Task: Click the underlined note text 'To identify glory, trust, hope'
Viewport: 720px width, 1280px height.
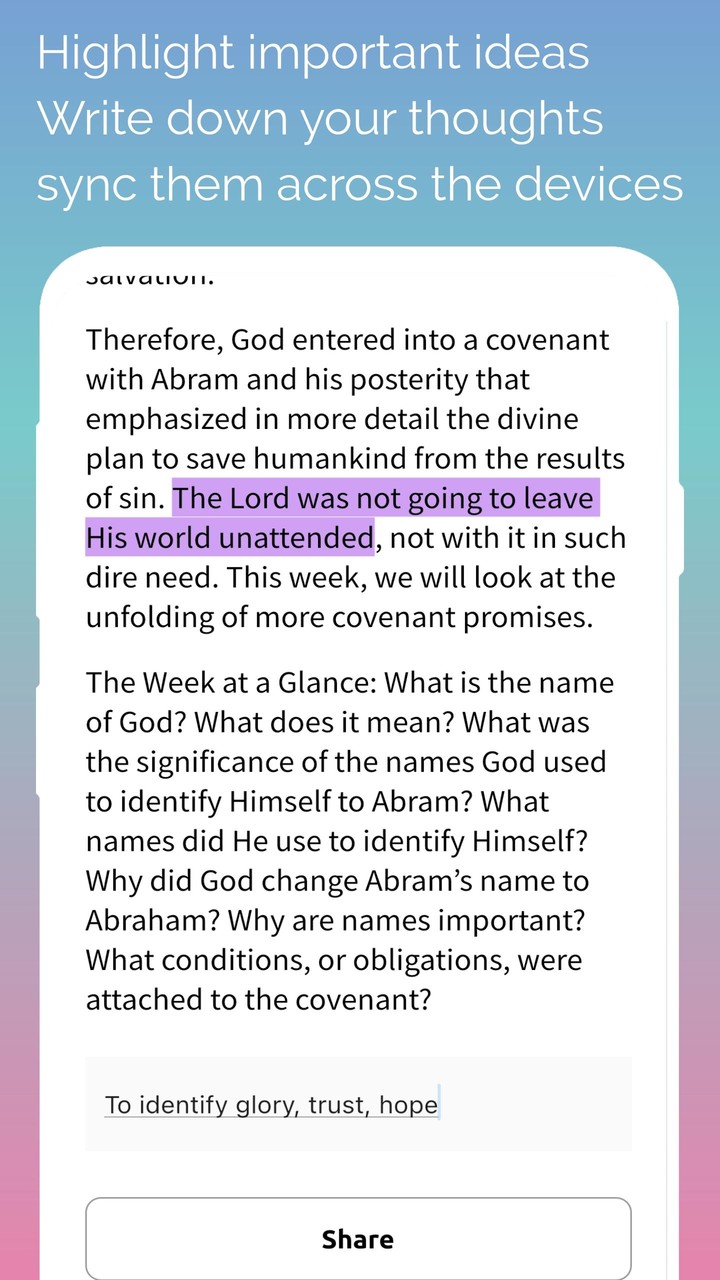Action: pos(271,1104)
